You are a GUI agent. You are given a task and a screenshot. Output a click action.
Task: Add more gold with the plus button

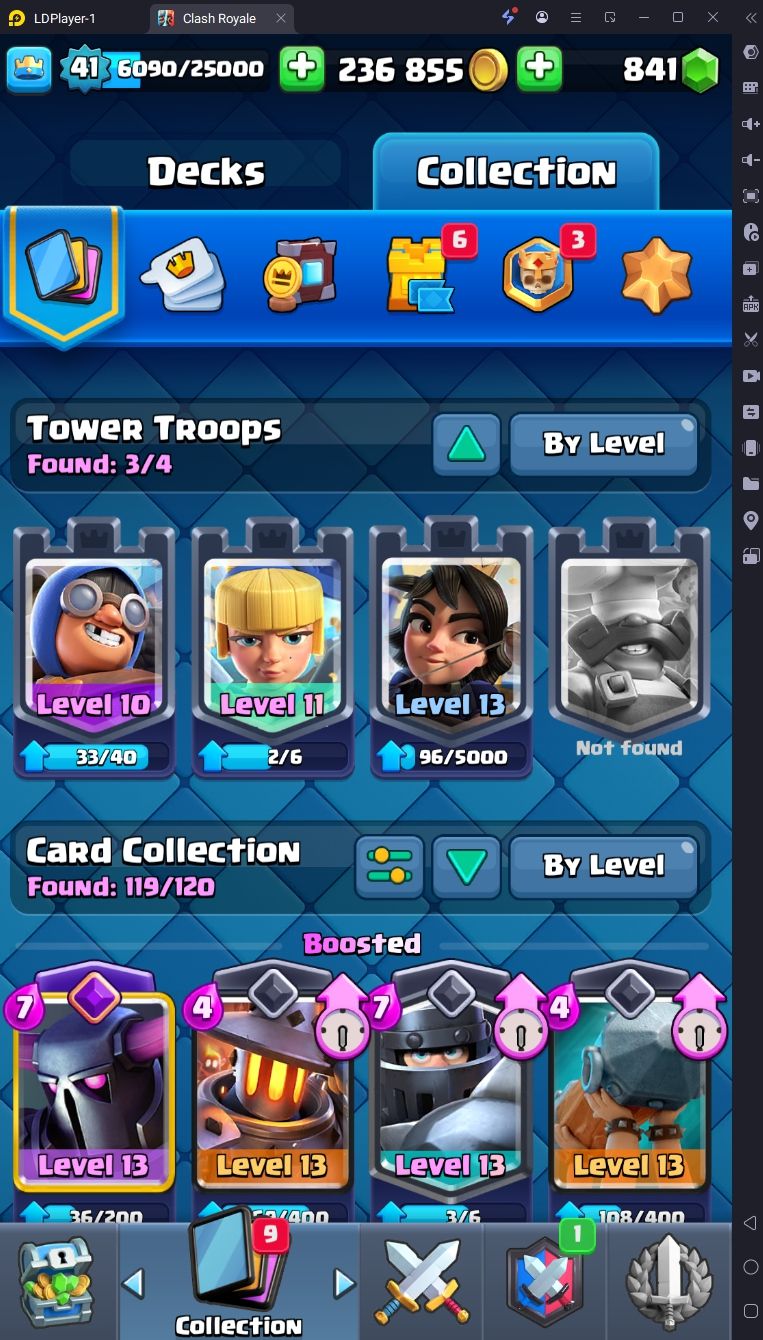301,69
